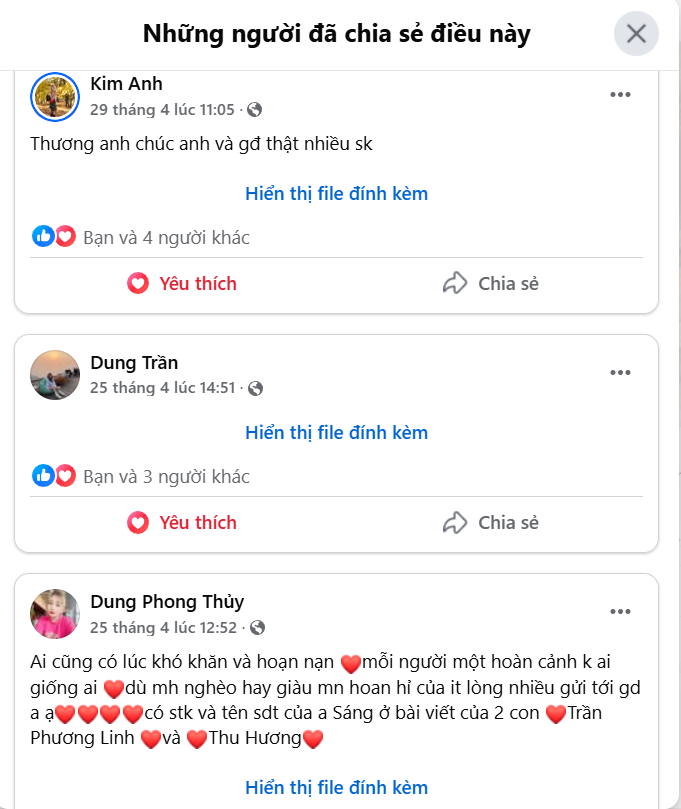This screenshot has height=809, width=681.
Task: Share Dung Trần's post via Chia sẻ
Action: pos(491,522)
